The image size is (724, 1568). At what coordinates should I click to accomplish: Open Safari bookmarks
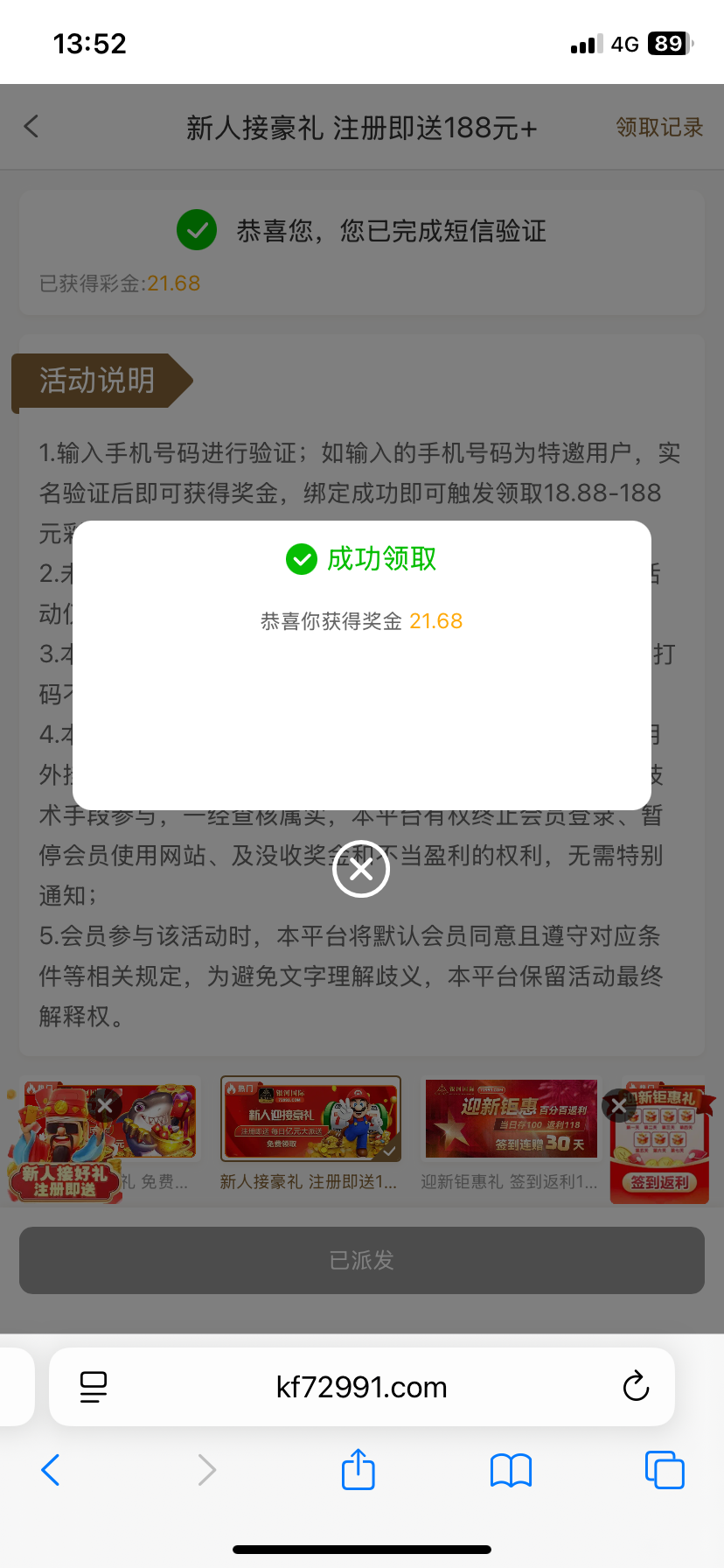pos(511,1470)
